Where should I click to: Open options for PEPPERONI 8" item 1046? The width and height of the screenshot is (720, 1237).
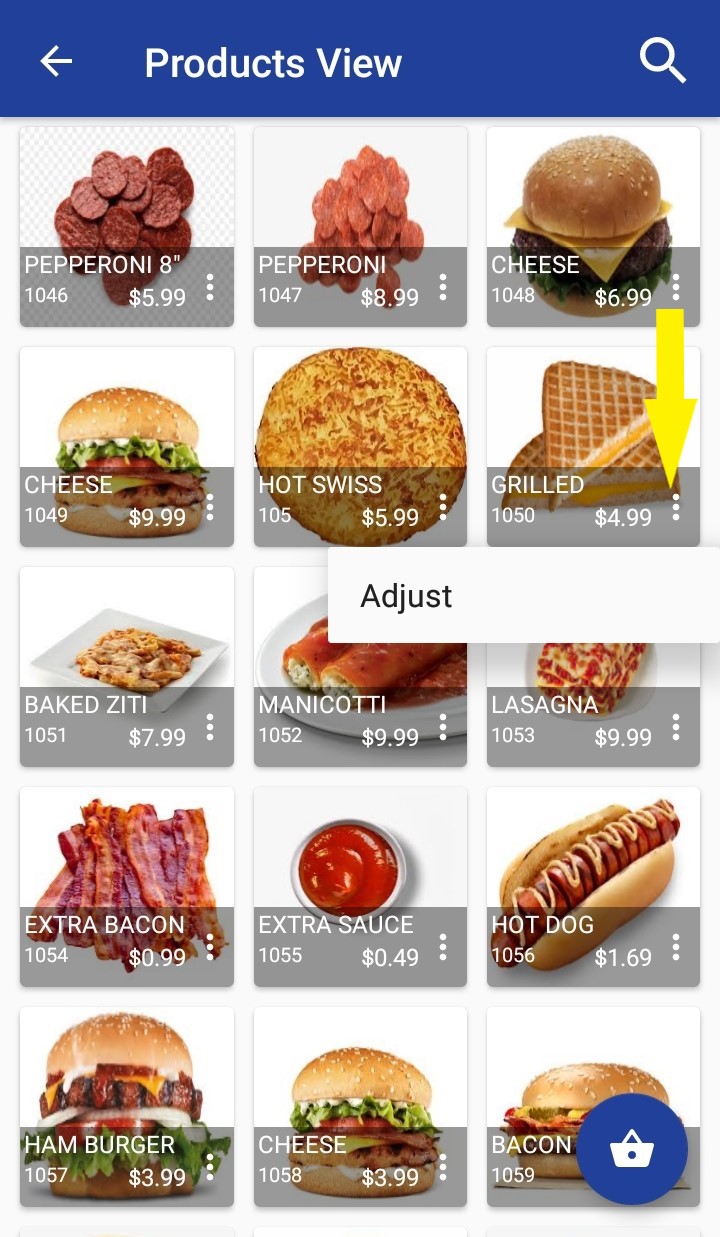210,288
